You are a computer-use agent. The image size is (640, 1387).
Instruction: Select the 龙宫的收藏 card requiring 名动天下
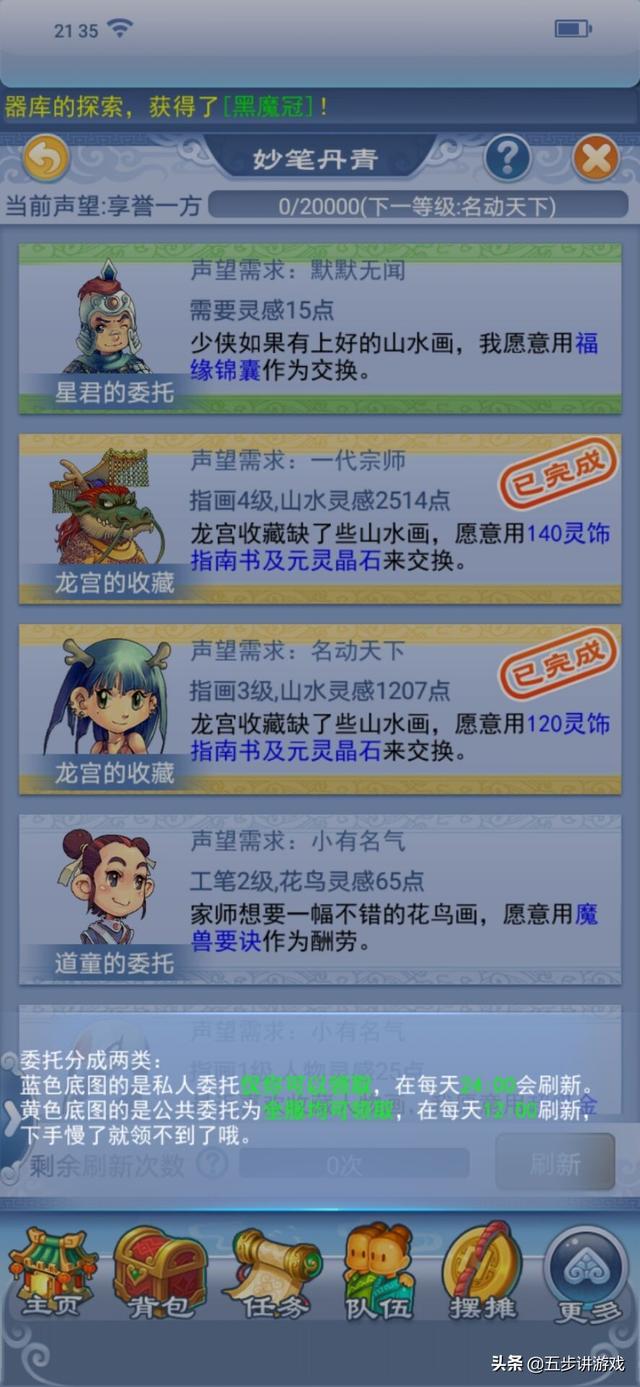[x=320, y=709]
